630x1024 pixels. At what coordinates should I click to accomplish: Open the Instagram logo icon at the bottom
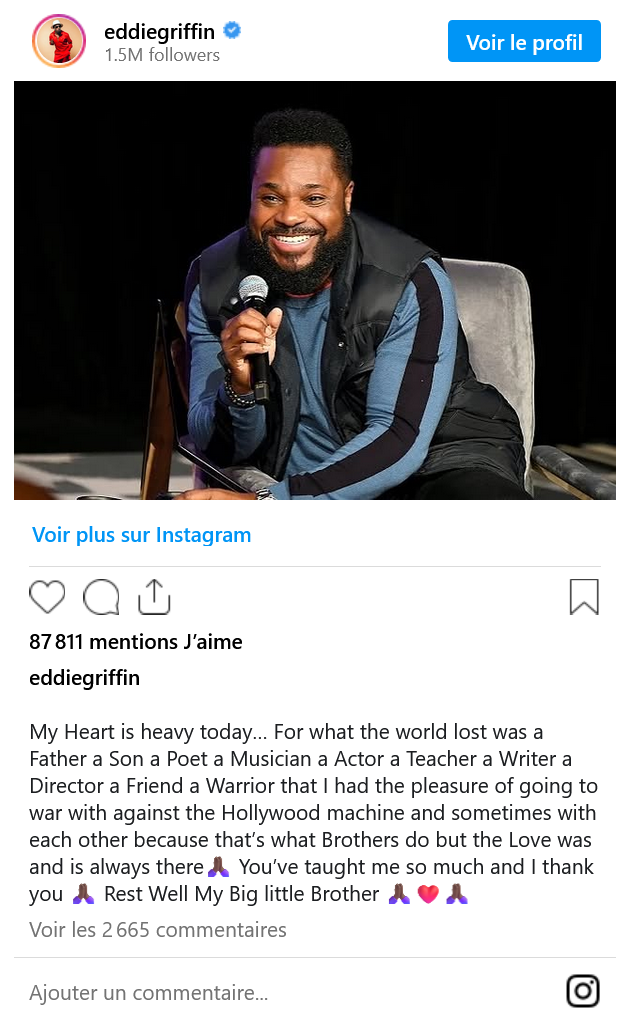click(x=583, y=991)
